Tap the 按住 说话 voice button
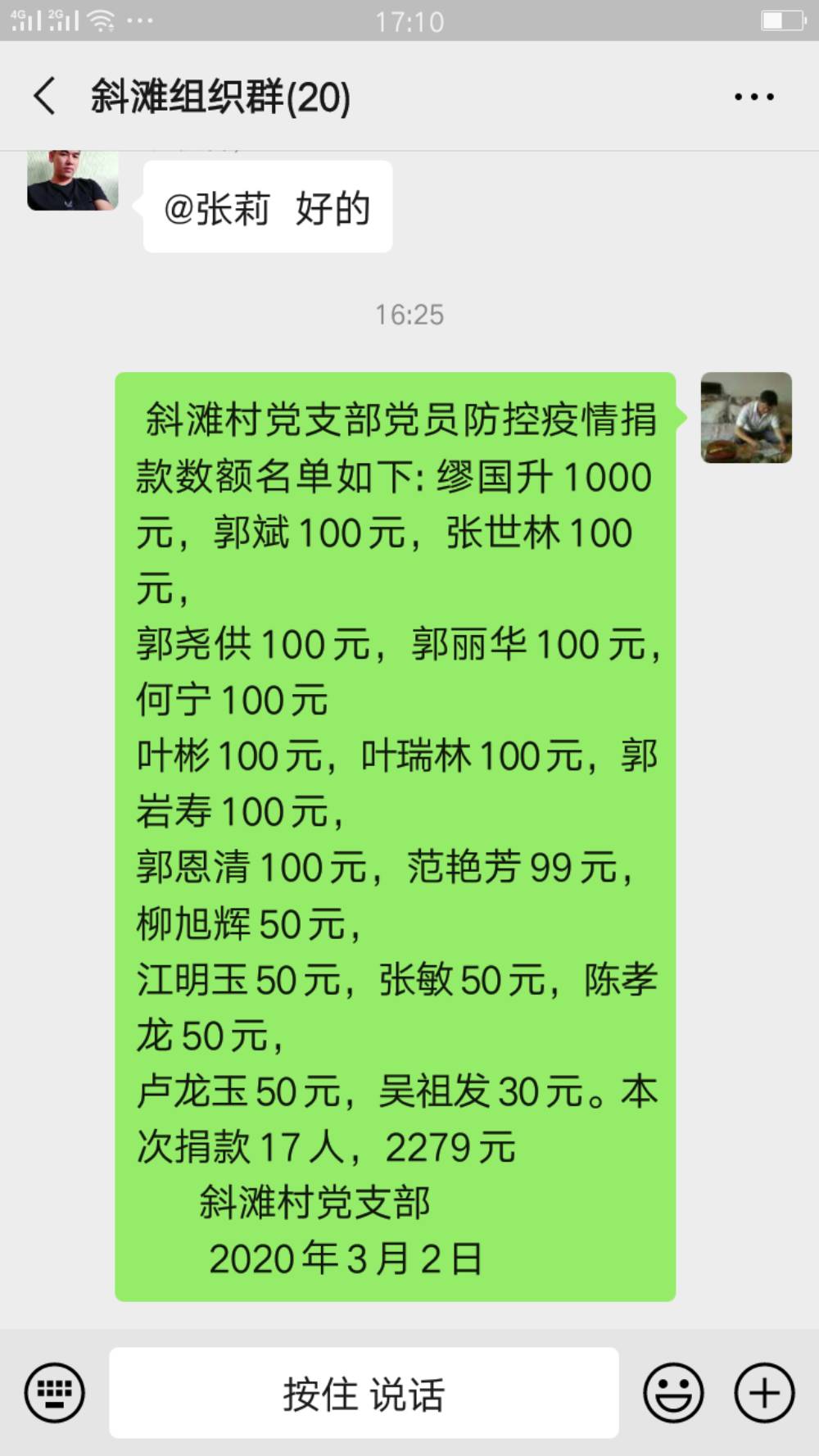The height and width of the screenshot is (1456, 819). 364,1393
